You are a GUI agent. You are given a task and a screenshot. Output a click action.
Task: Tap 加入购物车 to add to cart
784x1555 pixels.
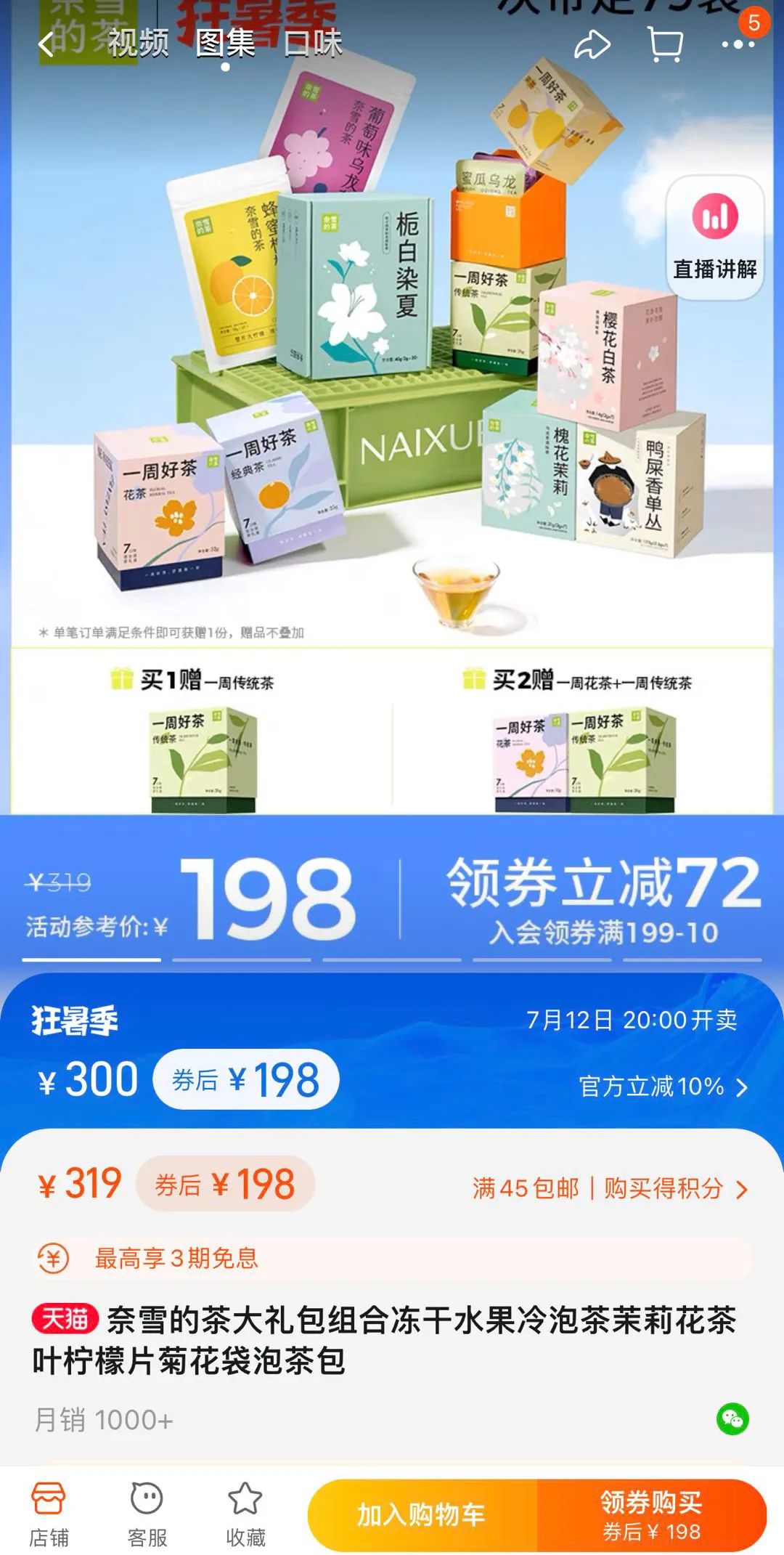pyautogui.click(x=422, y=1515)
